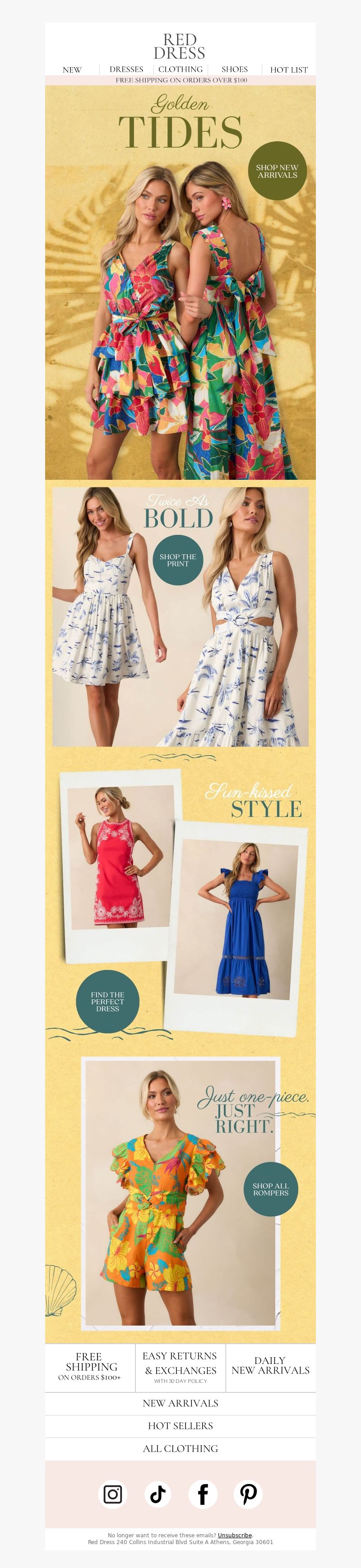Screen dimensions: 361x1568
Task: Open the TikTok social icon
Action: click(157, 1493)
